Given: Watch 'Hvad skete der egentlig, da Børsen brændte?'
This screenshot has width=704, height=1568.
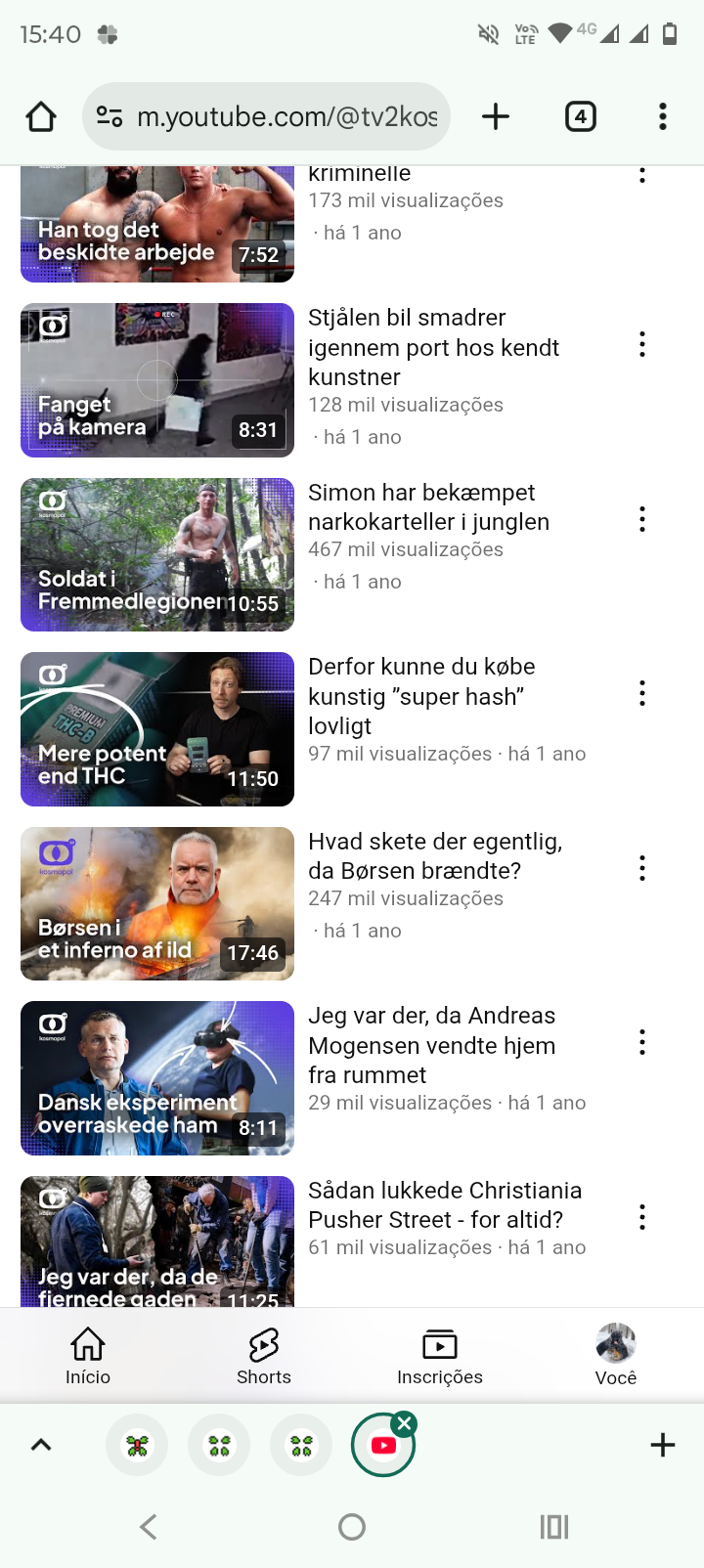Looking at the screenshot, I should (x=157, y=903).
